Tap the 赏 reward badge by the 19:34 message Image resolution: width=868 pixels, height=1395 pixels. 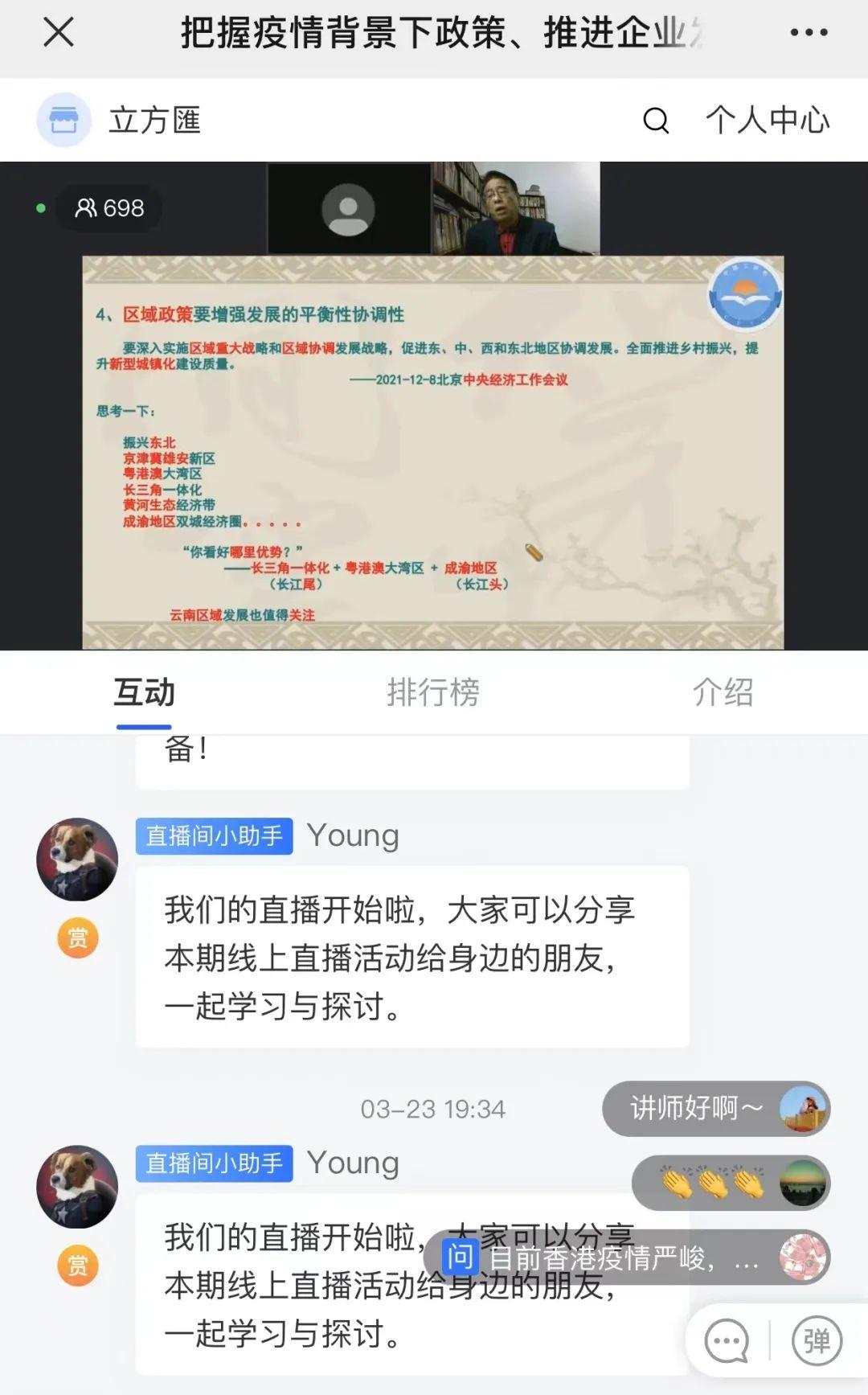(x=78, y=1266)
